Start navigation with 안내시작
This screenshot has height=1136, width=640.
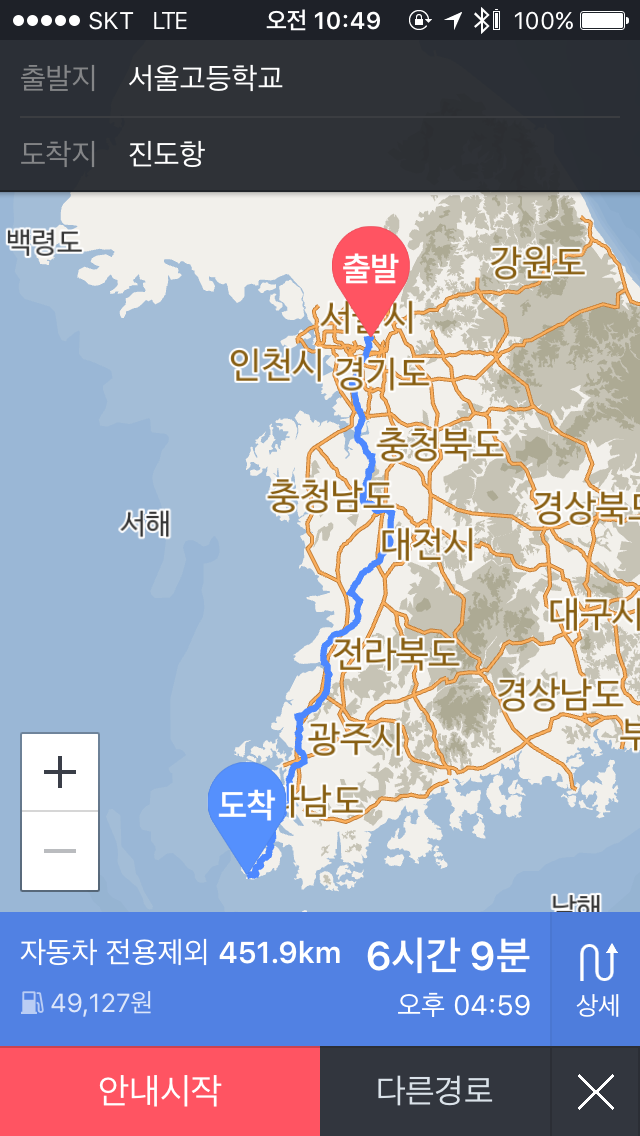[160, 1091]
